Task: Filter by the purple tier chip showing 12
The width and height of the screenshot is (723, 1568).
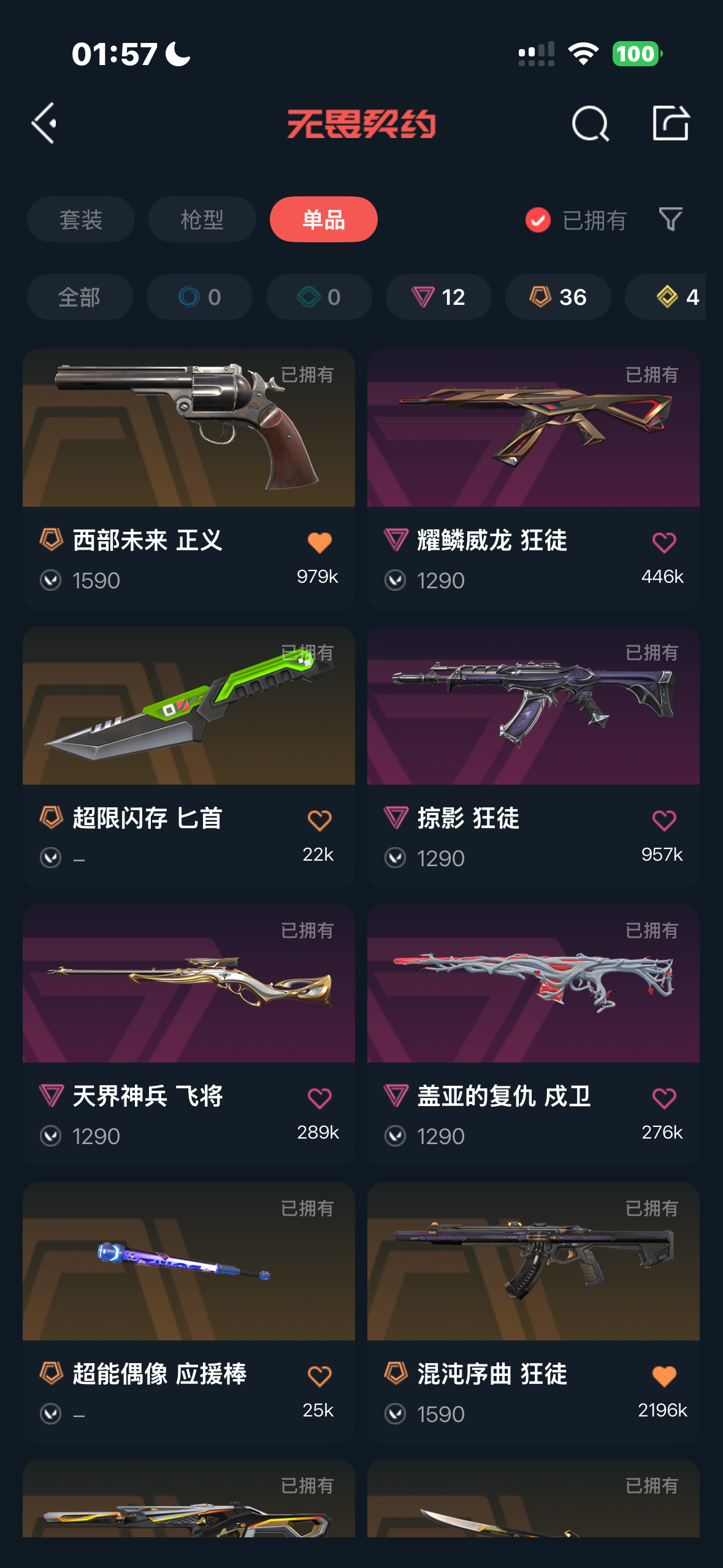Action: [438, 297]
